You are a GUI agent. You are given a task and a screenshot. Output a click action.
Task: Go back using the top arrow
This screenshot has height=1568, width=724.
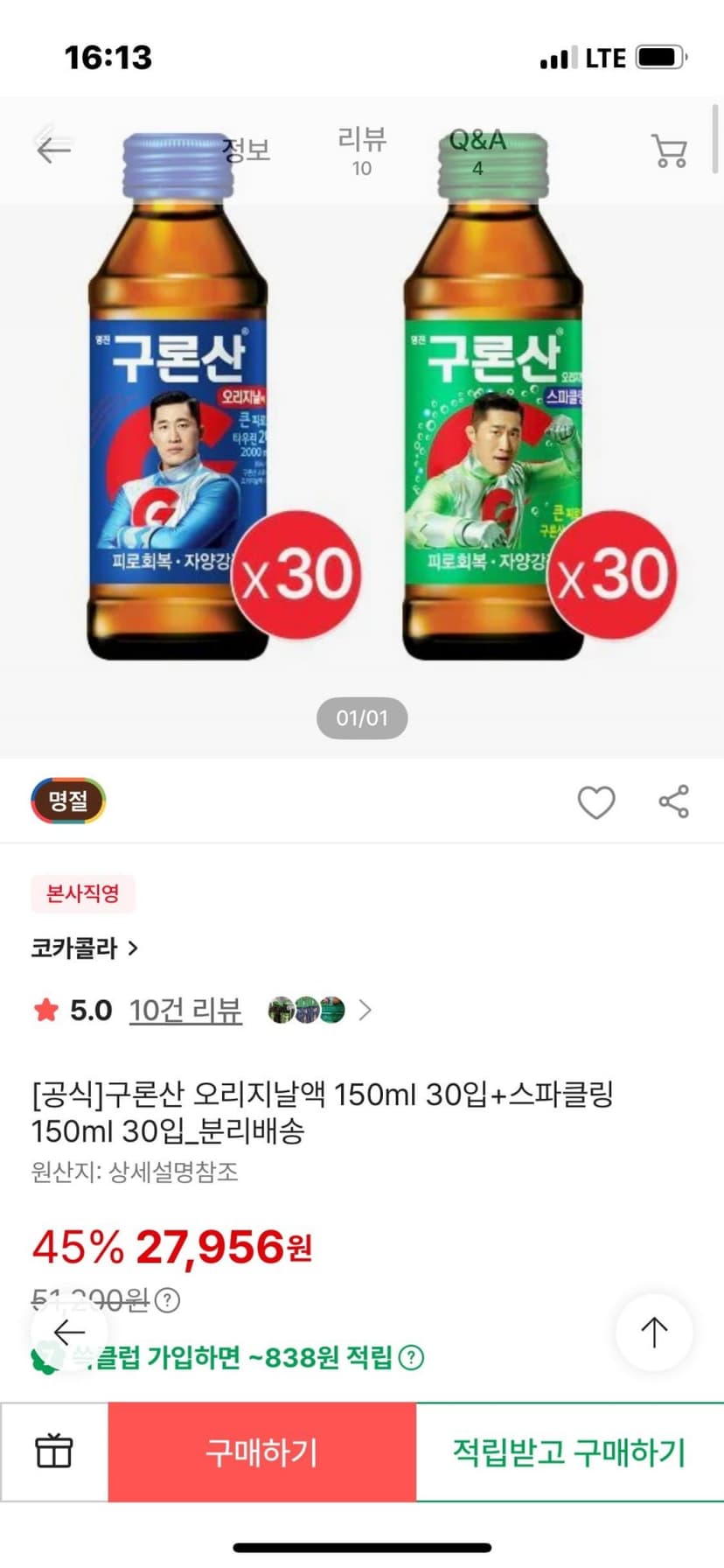click(53, 150)
